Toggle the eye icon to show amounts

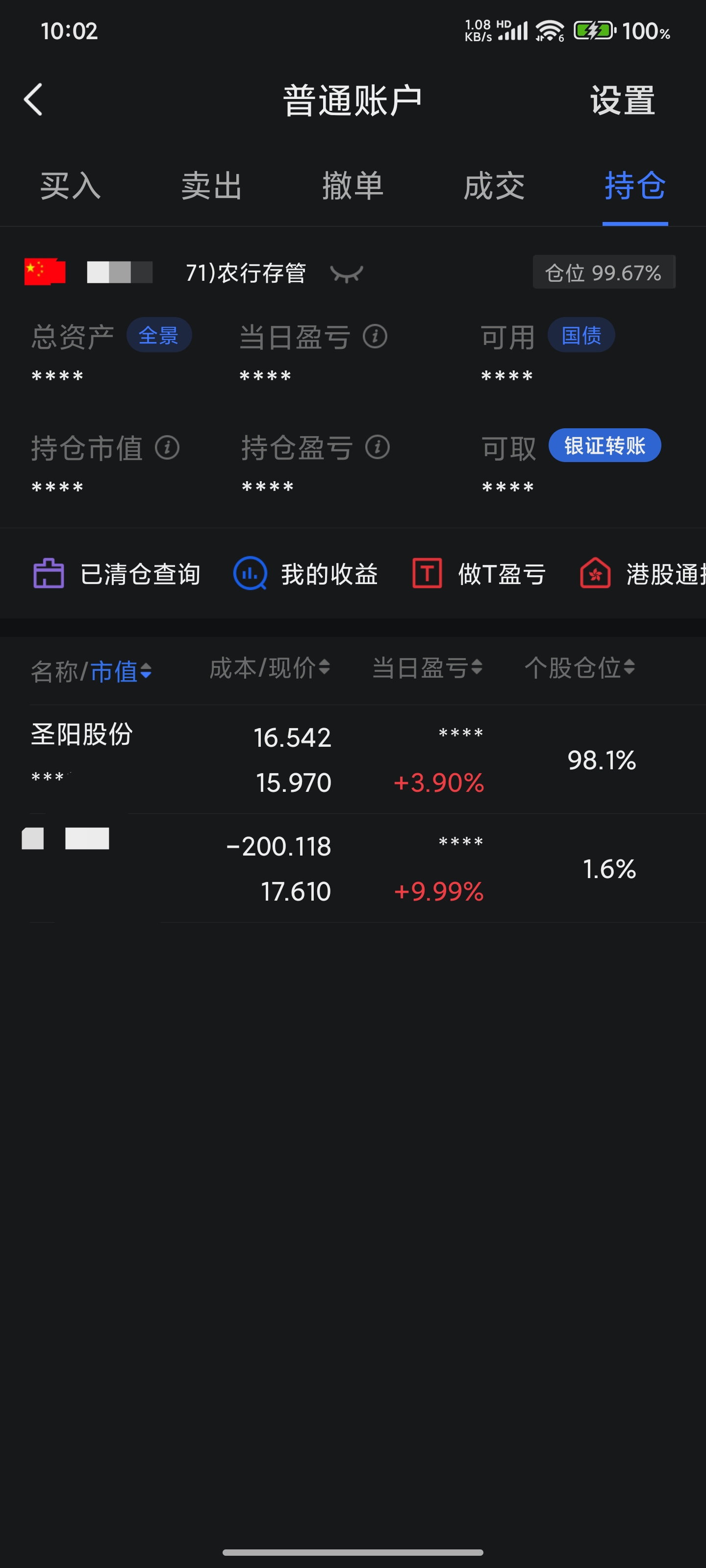tap(347, 273)
